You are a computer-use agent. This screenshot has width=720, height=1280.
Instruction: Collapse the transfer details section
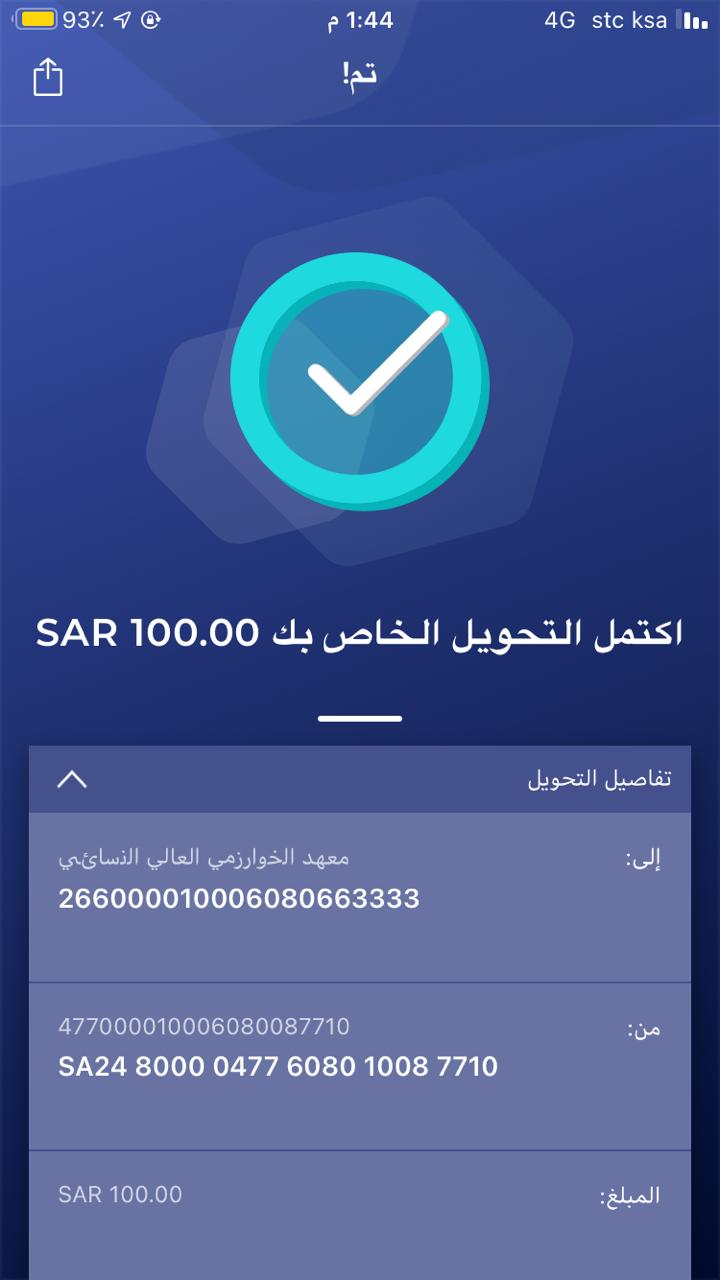(72, 779)
